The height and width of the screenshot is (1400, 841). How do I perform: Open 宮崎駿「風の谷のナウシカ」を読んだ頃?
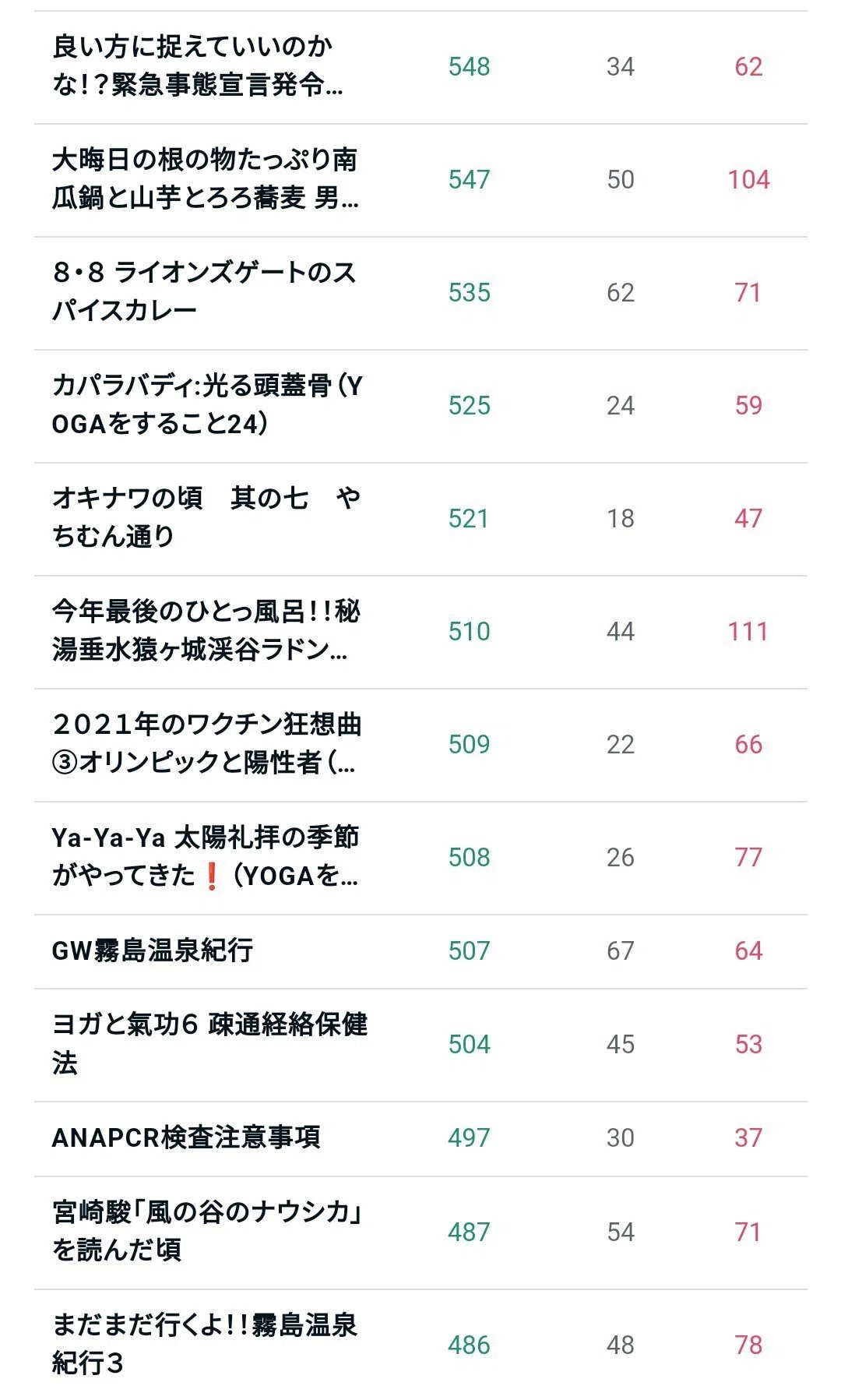(x=207, y=1232)
